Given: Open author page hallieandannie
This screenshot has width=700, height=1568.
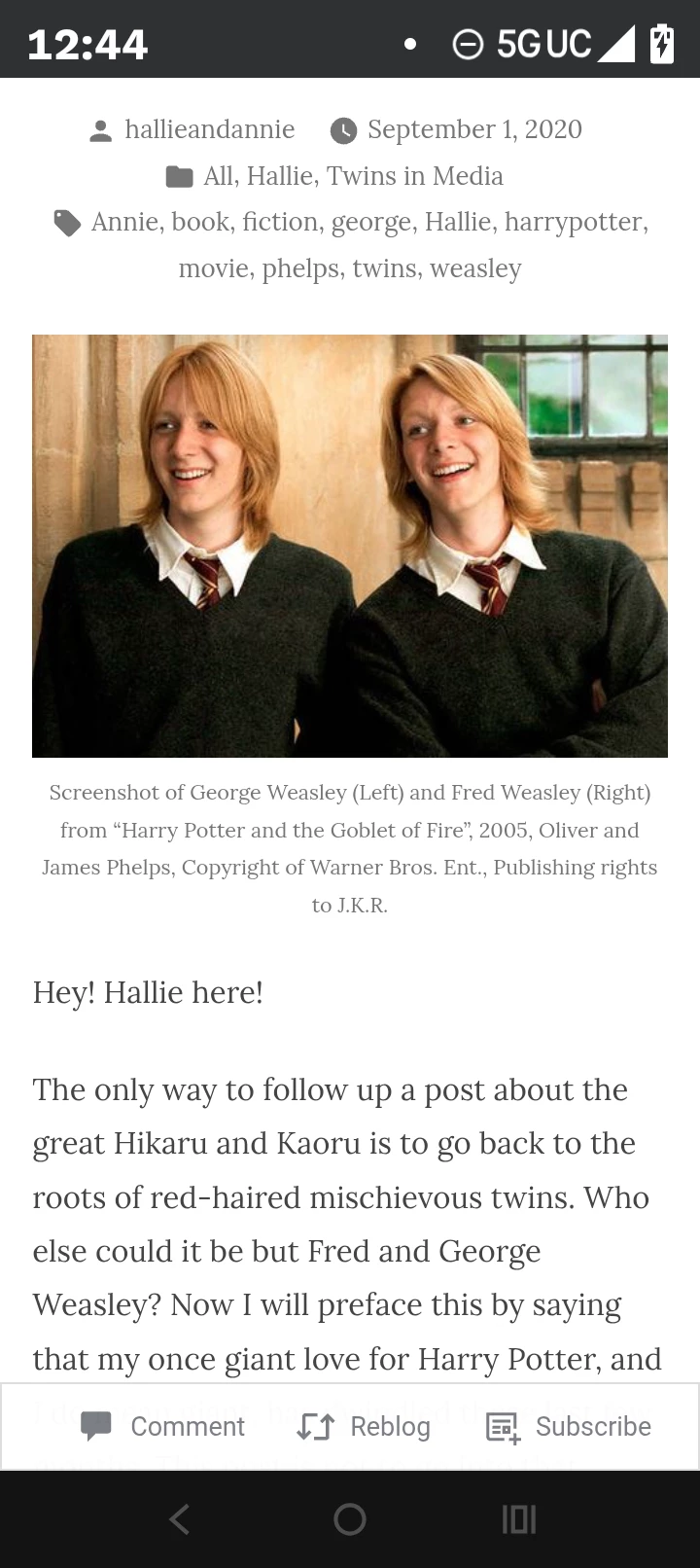Looking at the screenshot, I should (209, 129).
